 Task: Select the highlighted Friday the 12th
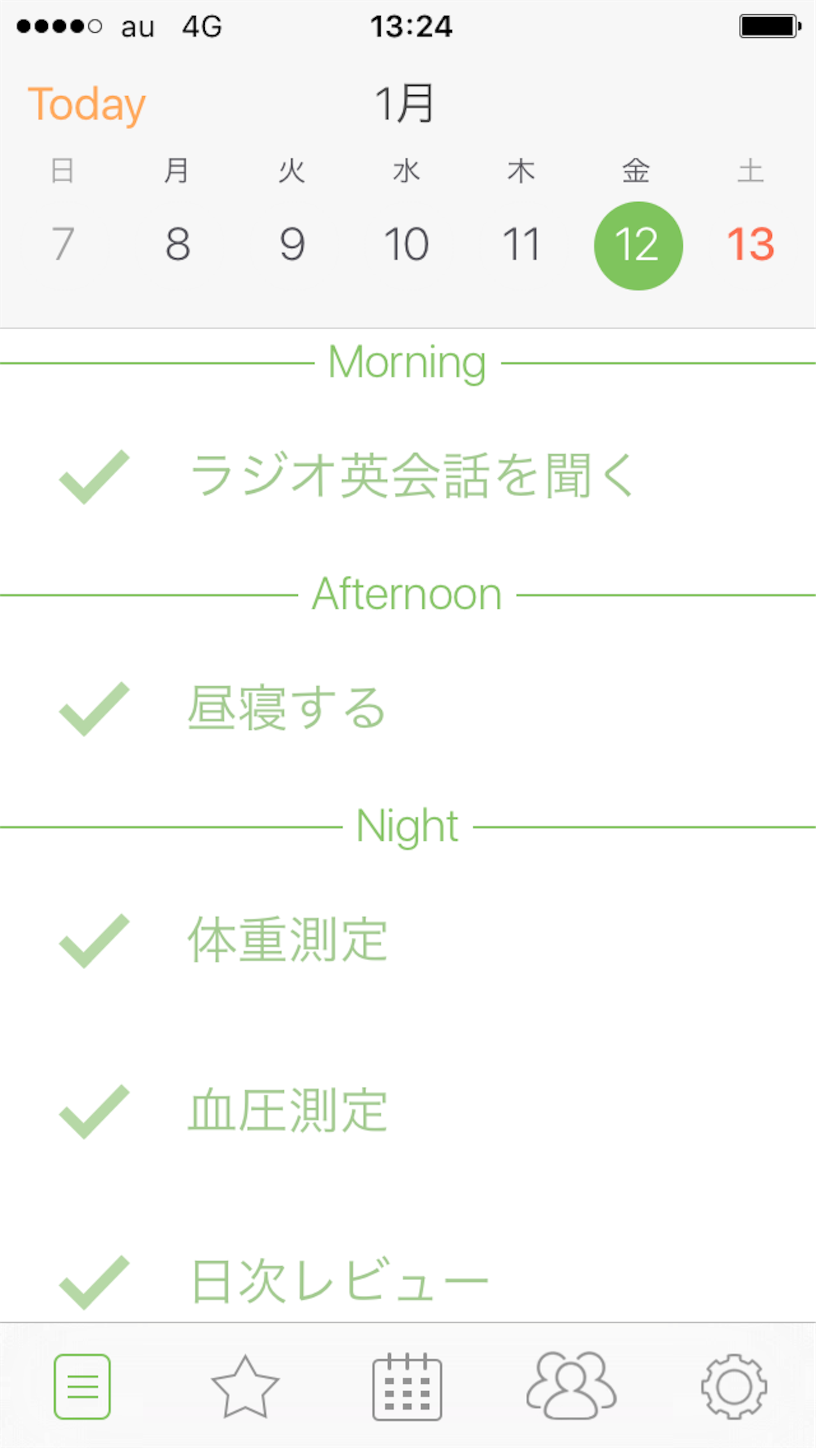638,245
